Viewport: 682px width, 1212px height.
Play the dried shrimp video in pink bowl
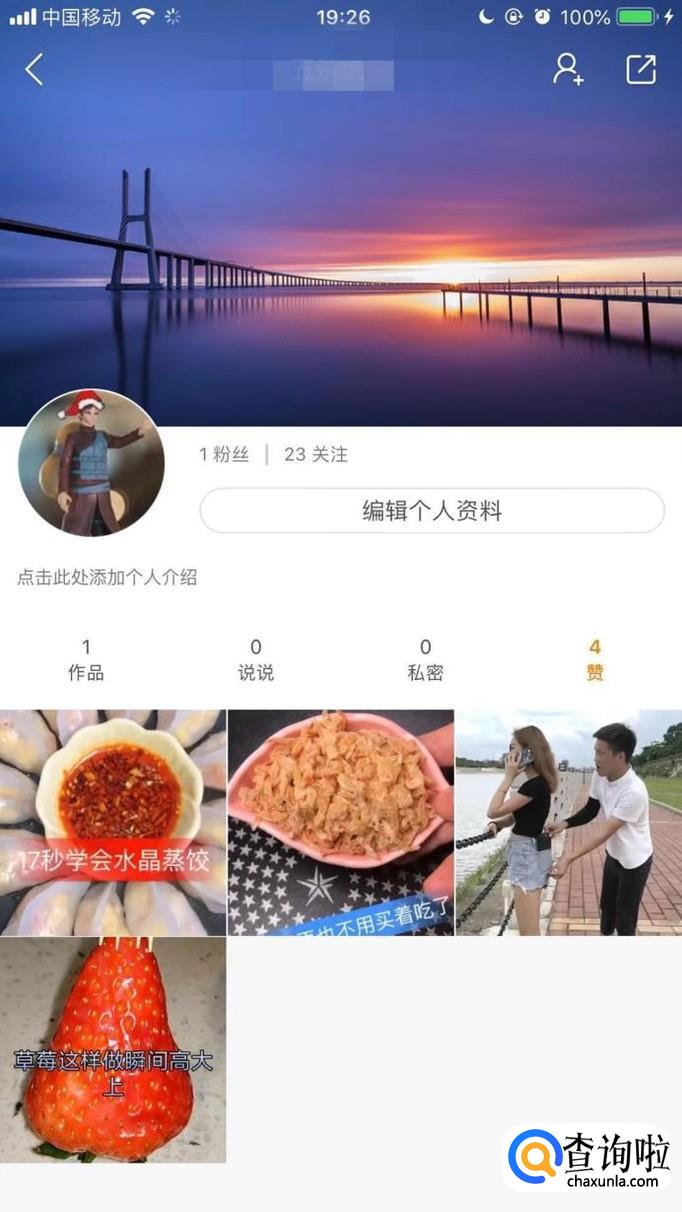[340, 822]
